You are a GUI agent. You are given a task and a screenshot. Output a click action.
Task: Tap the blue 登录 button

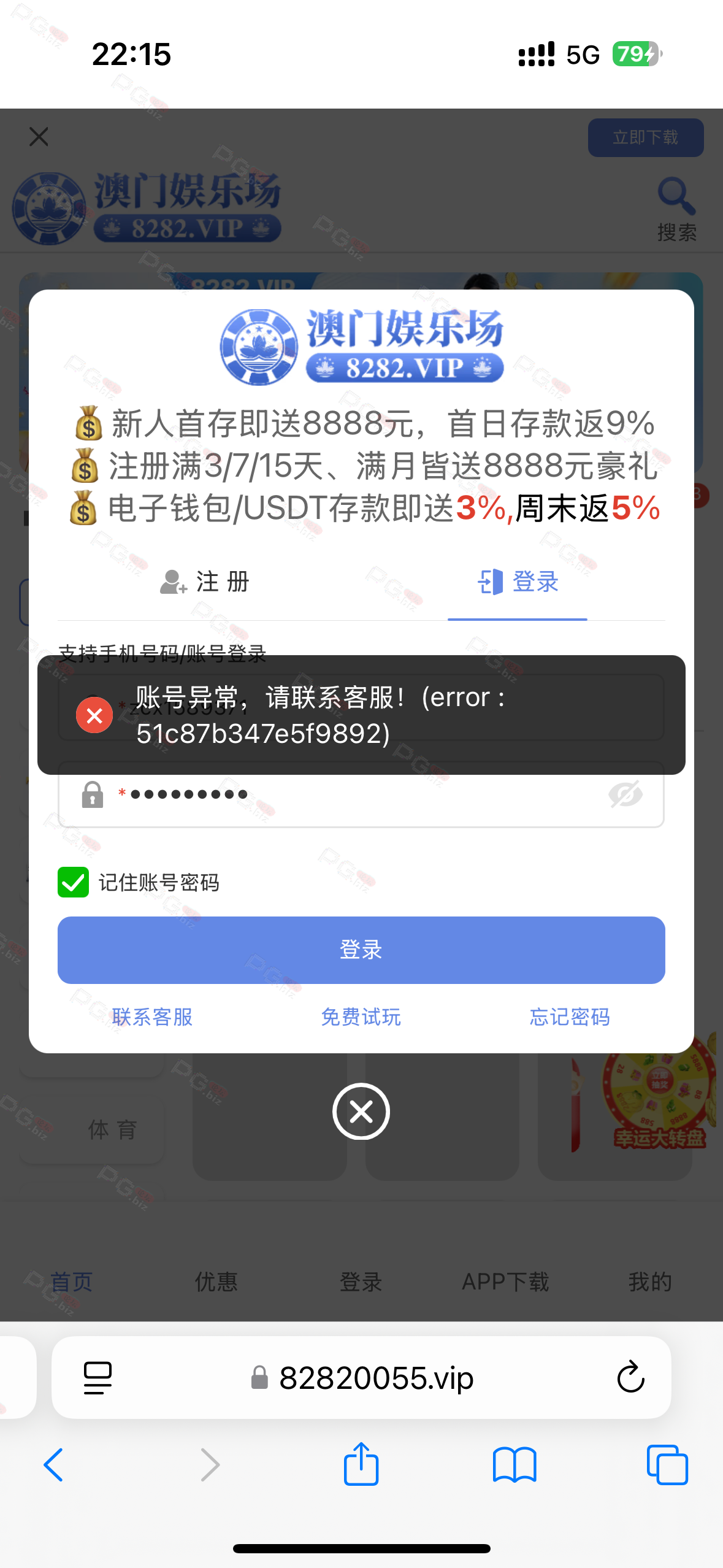point(361,950)
